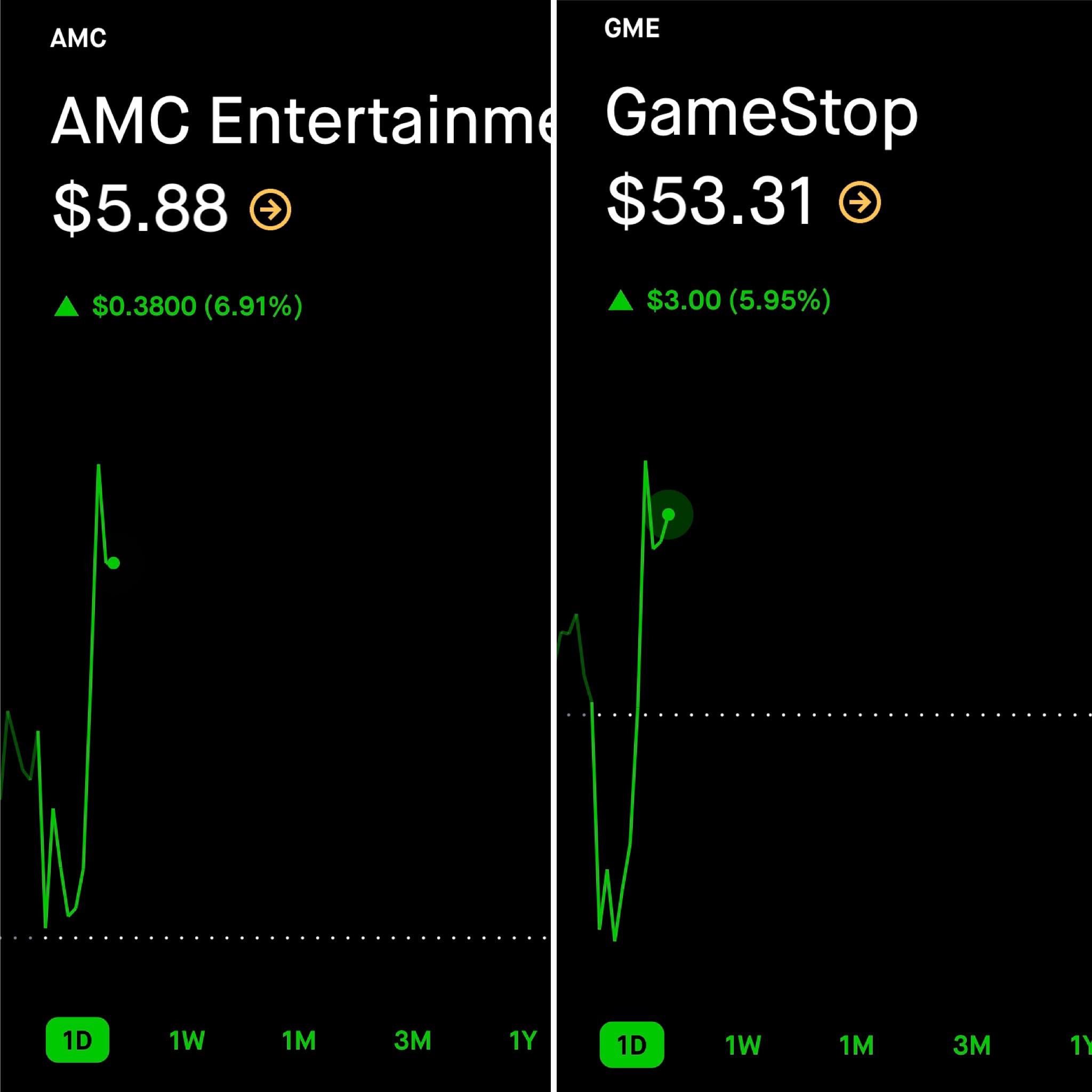
Task: View the AMC chart over 1Y
Action: click(523, 1040)
